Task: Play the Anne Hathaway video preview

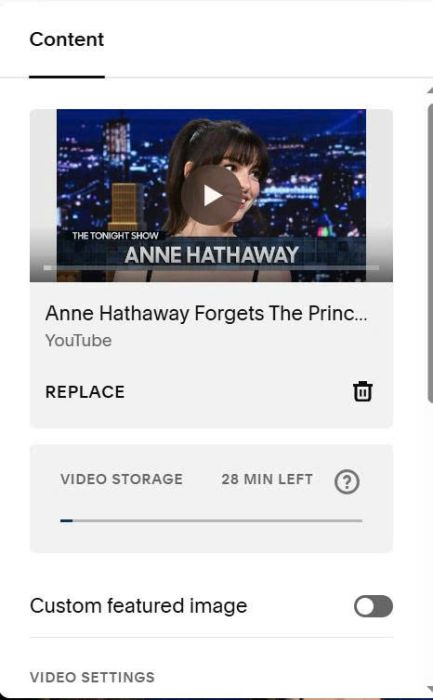Action: pos(211,196)
